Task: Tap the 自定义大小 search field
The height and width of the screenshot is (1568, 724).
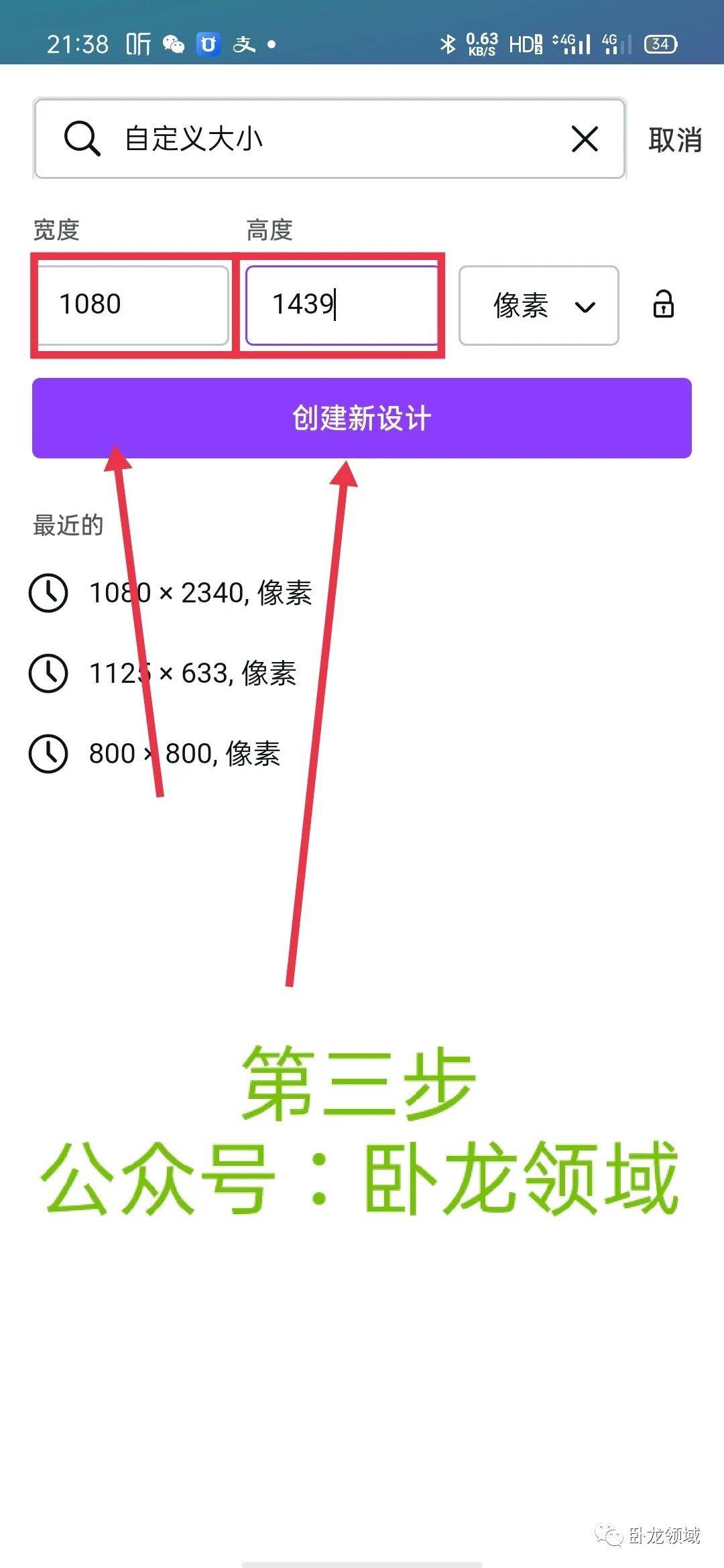Action: coord(322,139)
